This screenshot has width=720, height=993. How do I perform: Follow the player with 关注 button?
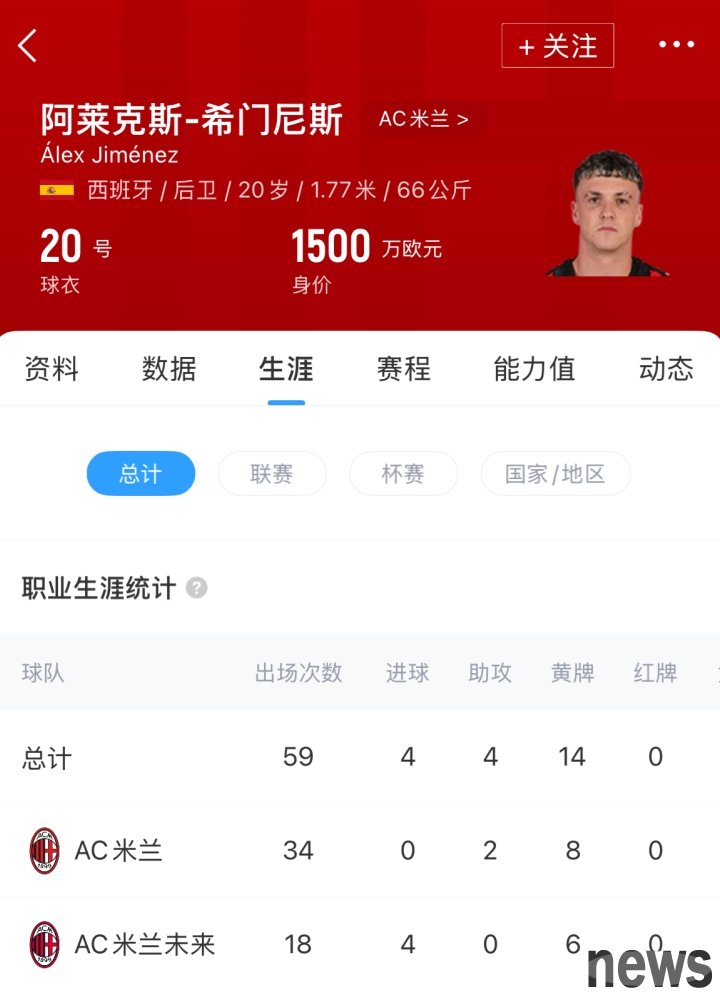(x=557, y=46)
